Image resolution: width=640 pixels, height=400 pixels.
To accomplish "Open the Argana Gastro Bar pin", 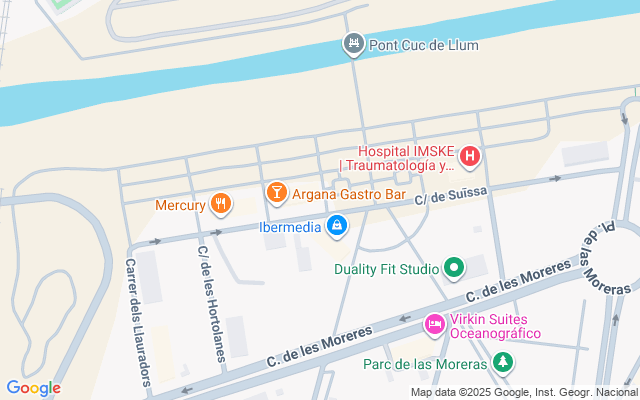I will coord(276,191).
